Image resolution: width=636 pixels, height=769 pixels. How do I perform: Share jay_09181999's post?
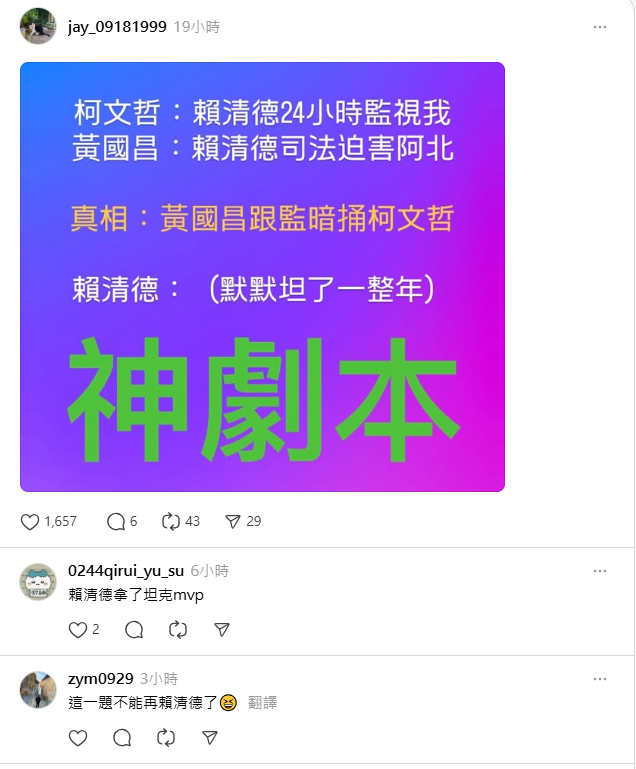point(232,521)
